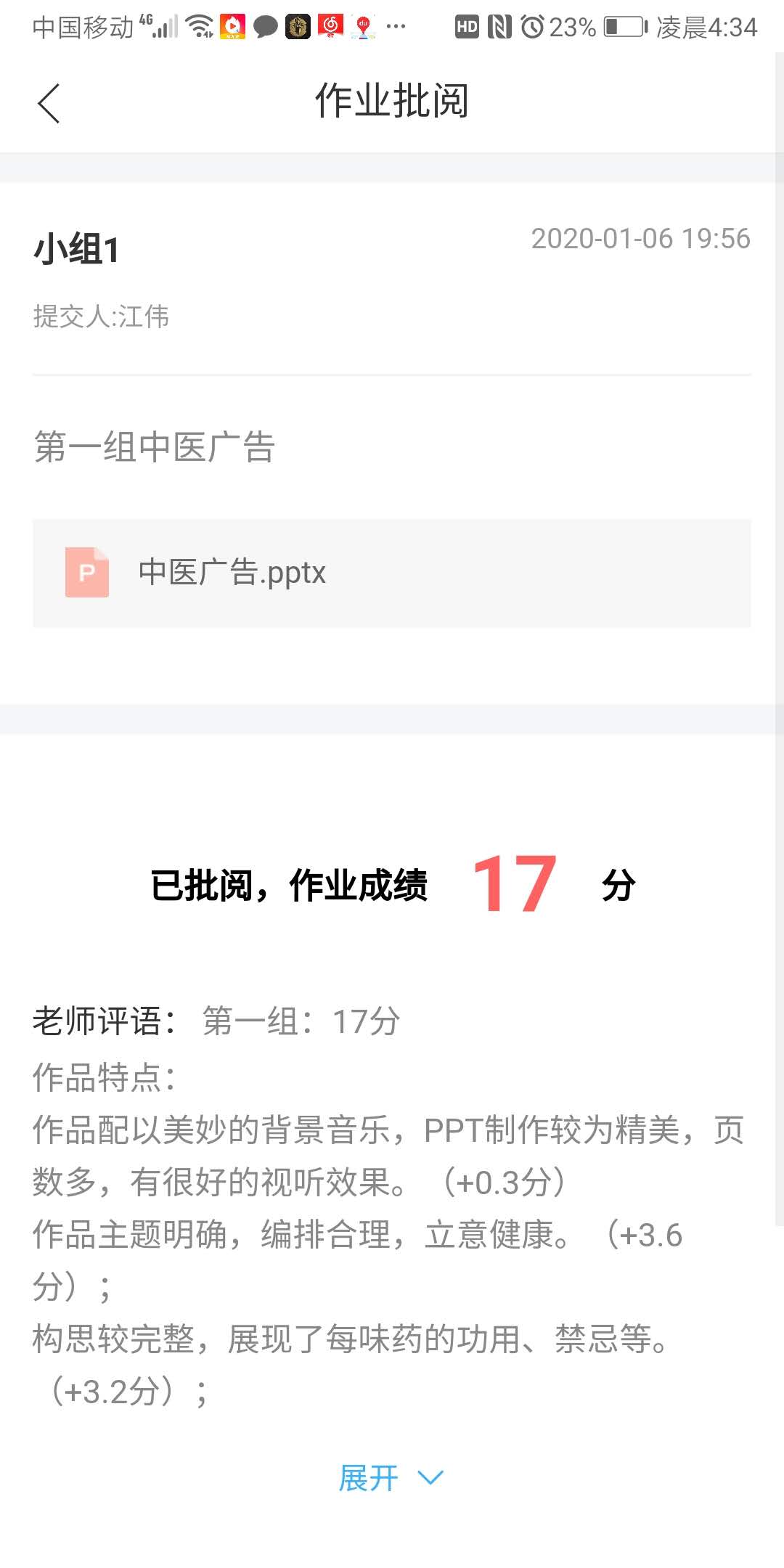Expand the full teacher comment with 展开
This screenshot has width=784, height=1568.
click(391, 1478)
